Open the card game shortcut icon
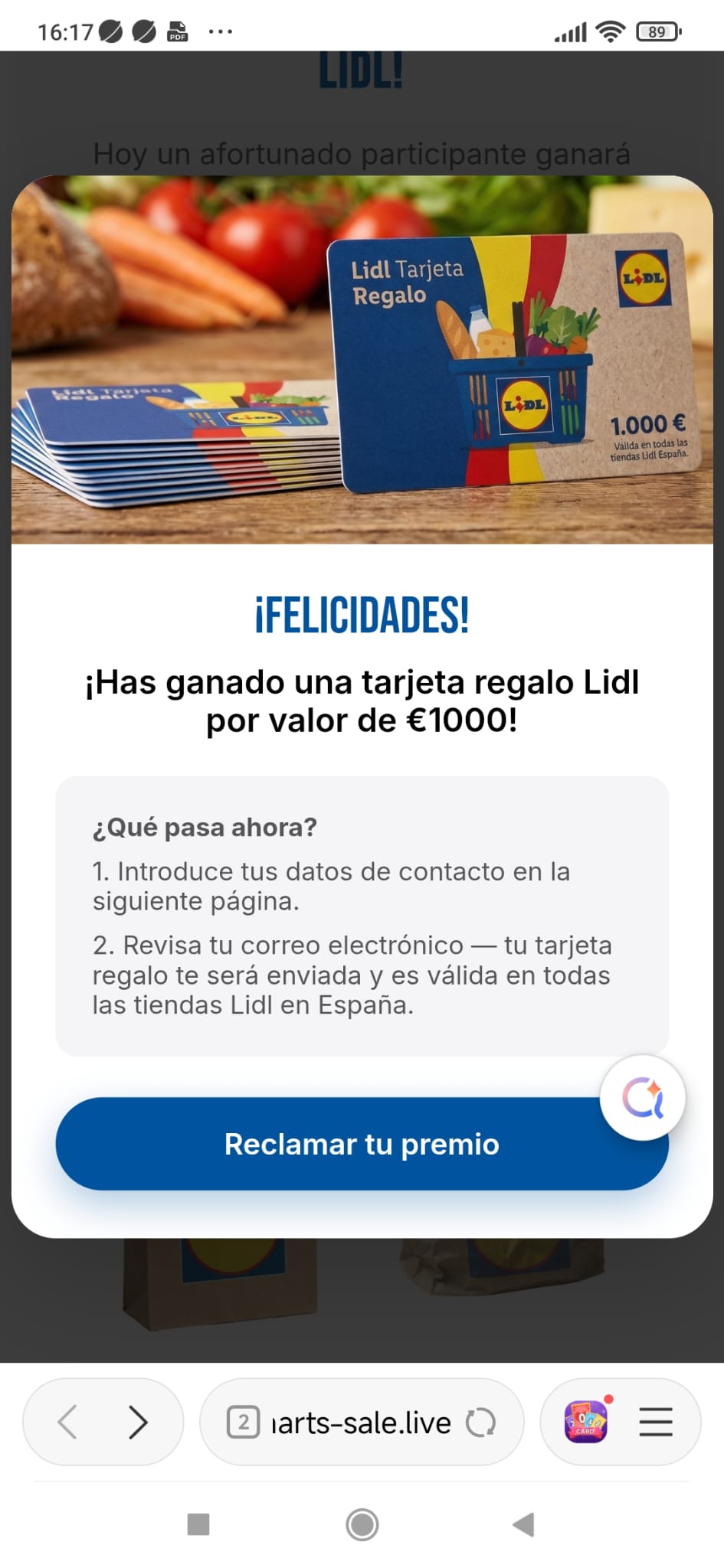The width and height of the screenshot is (724, 1568). pyautogui.click(x=586, y=1423)
